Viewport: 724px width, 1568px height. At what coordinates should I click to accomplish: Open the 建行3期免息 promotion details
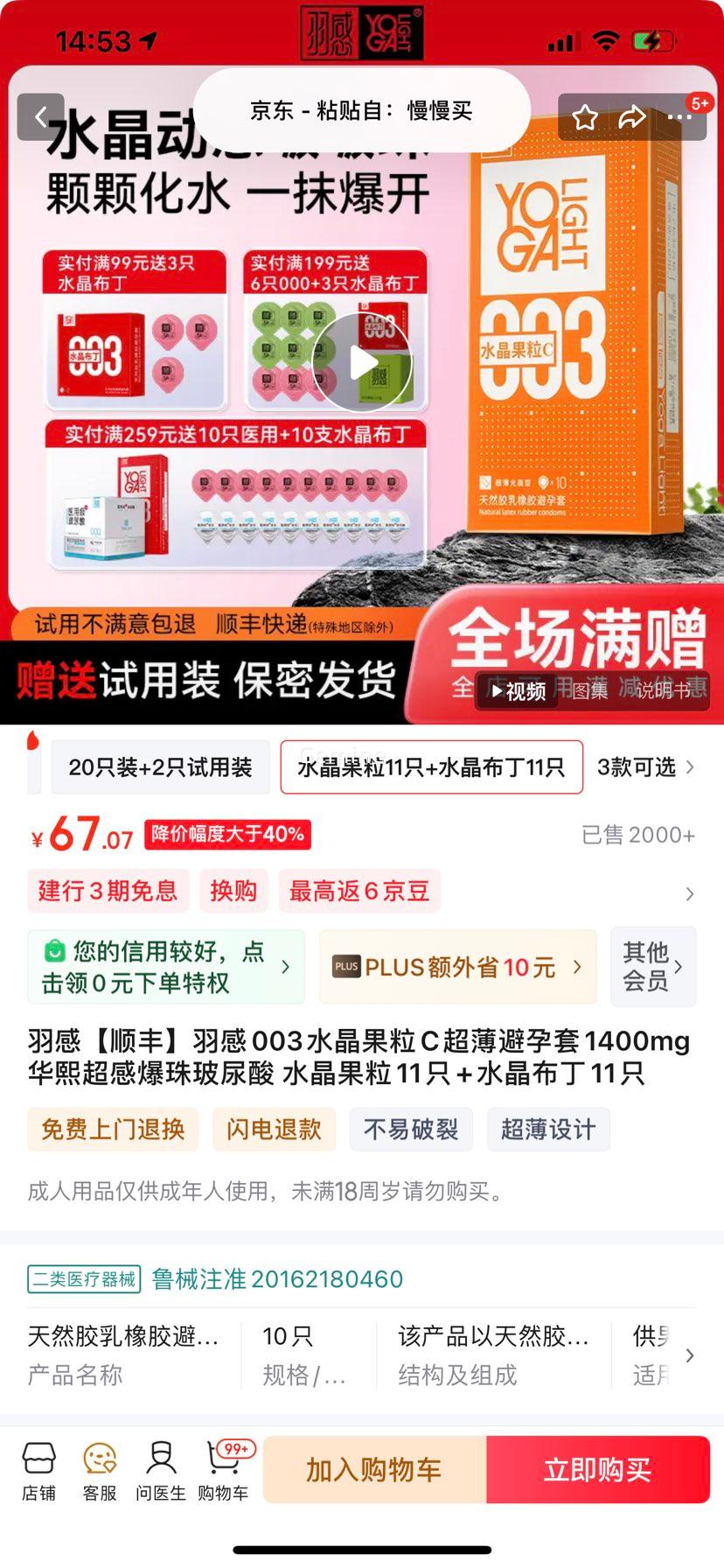[x=108, y=892]
